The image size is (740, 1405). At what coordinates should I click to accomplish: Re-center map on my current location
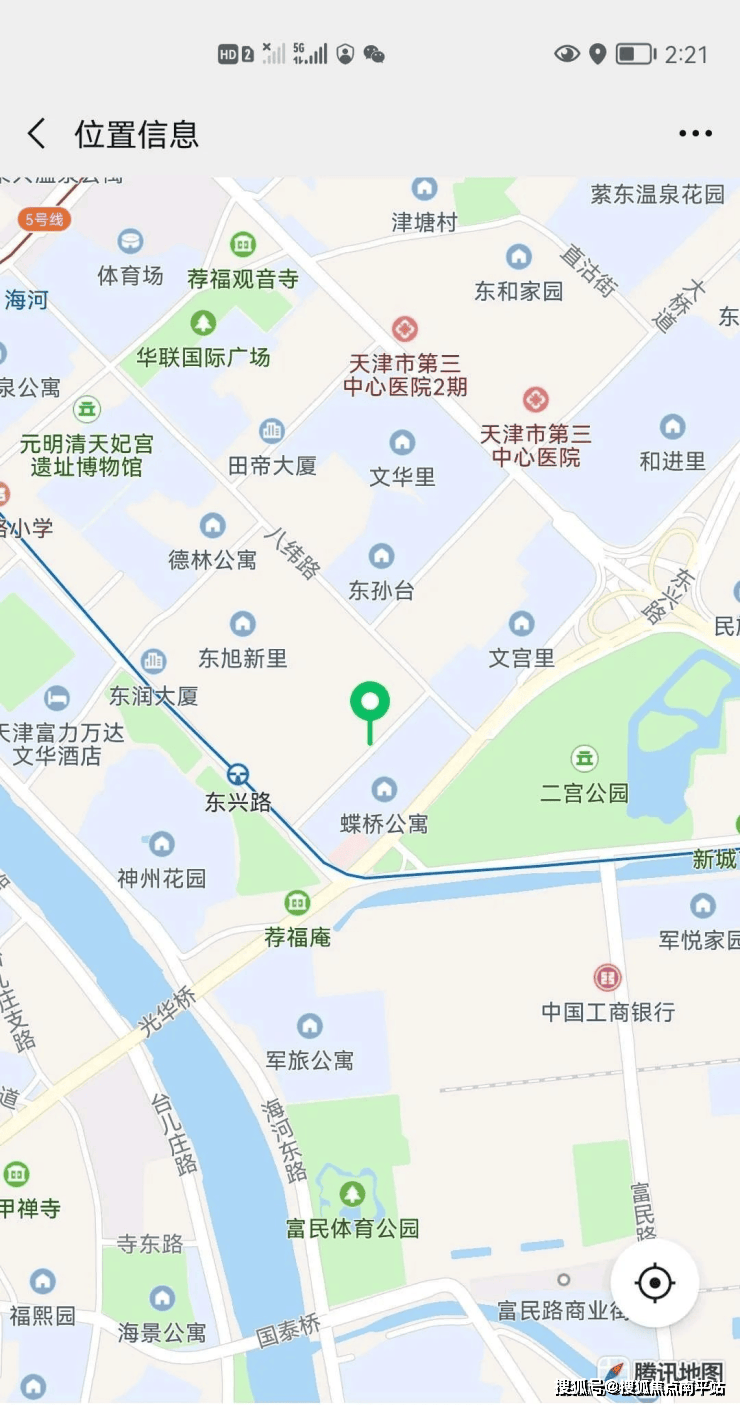click(x=655, y=1283)
